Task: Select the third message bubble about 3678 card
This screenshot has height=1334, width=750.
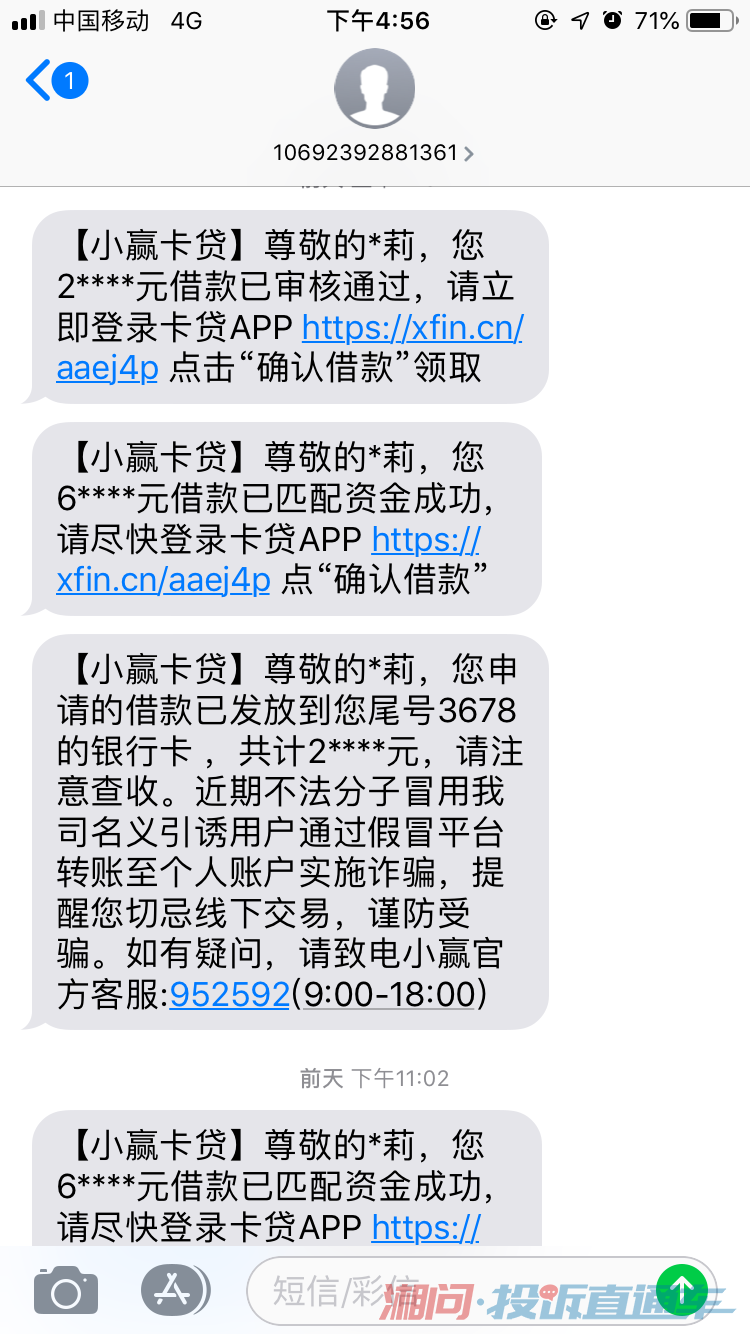Action: (285, 830)
